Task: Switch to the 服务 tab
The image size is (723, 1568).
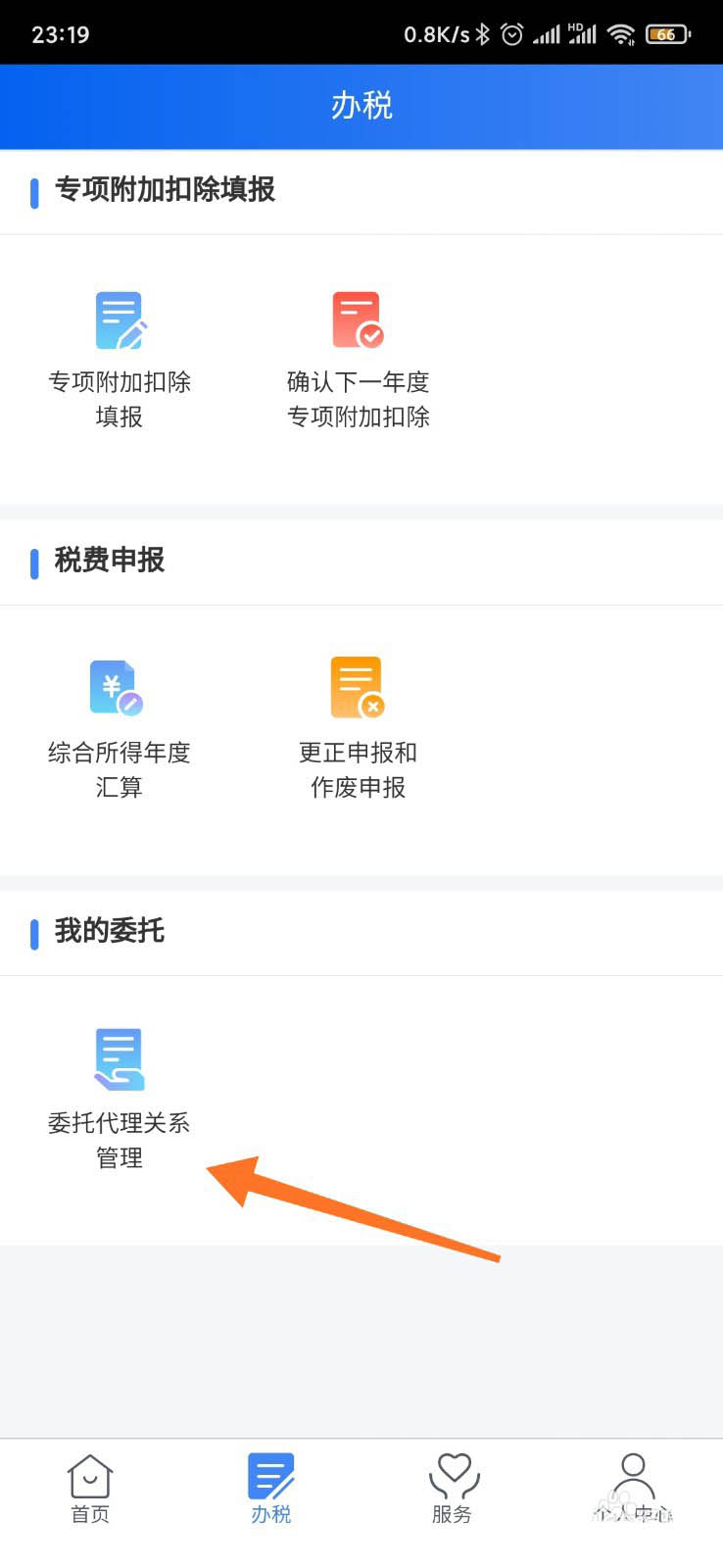Action: pyautogui.click(x=452, y=1489)
